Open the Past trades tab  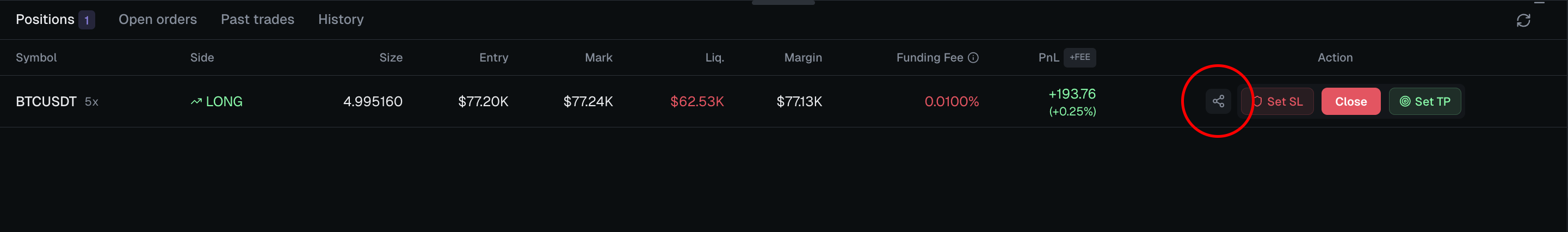pyautogui.click(x=257, y=20)
